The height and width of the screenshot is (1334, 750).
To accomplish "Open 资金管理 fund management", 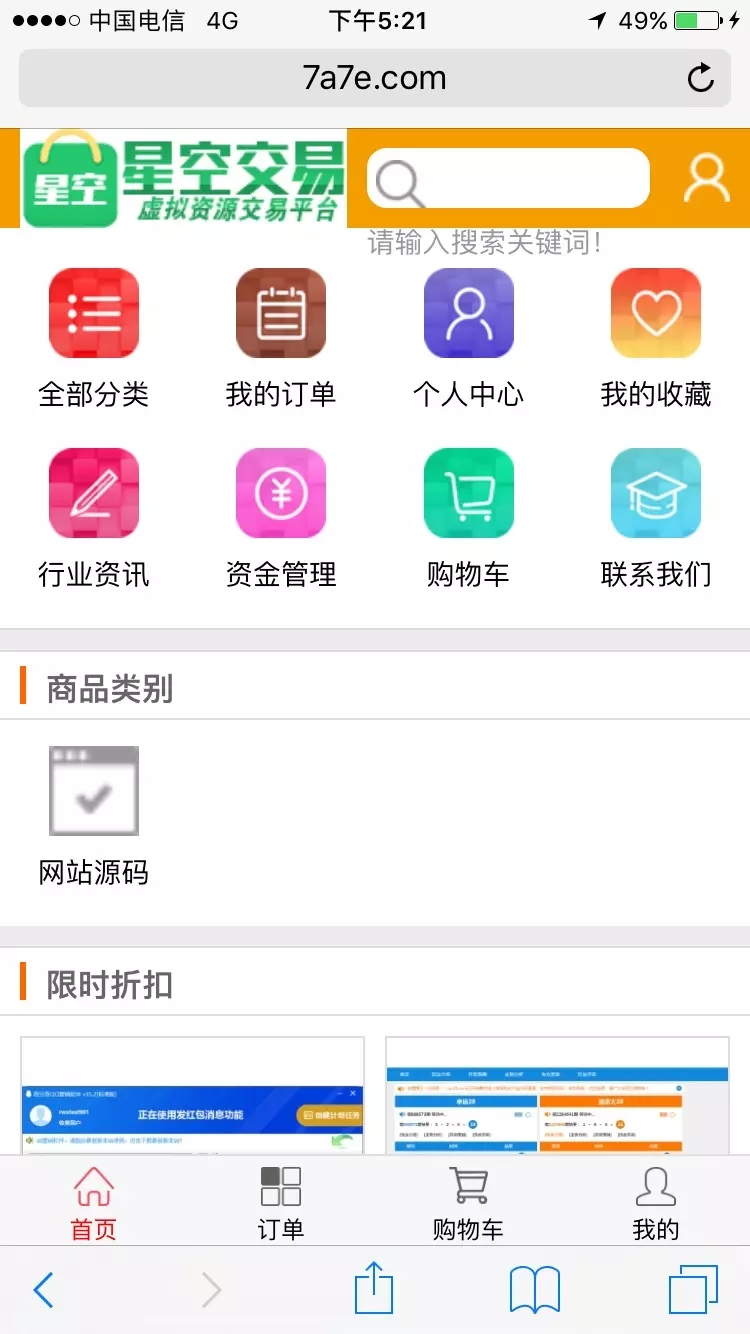I will point(281,517).
